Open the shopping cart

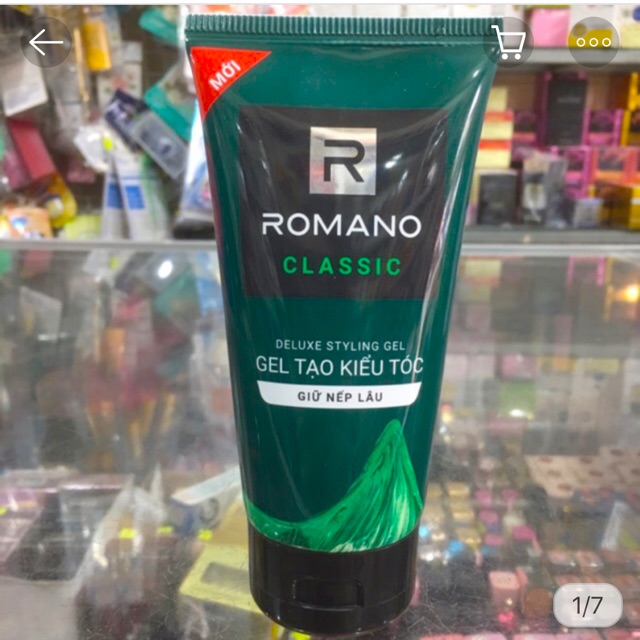[x=511, y=42]
